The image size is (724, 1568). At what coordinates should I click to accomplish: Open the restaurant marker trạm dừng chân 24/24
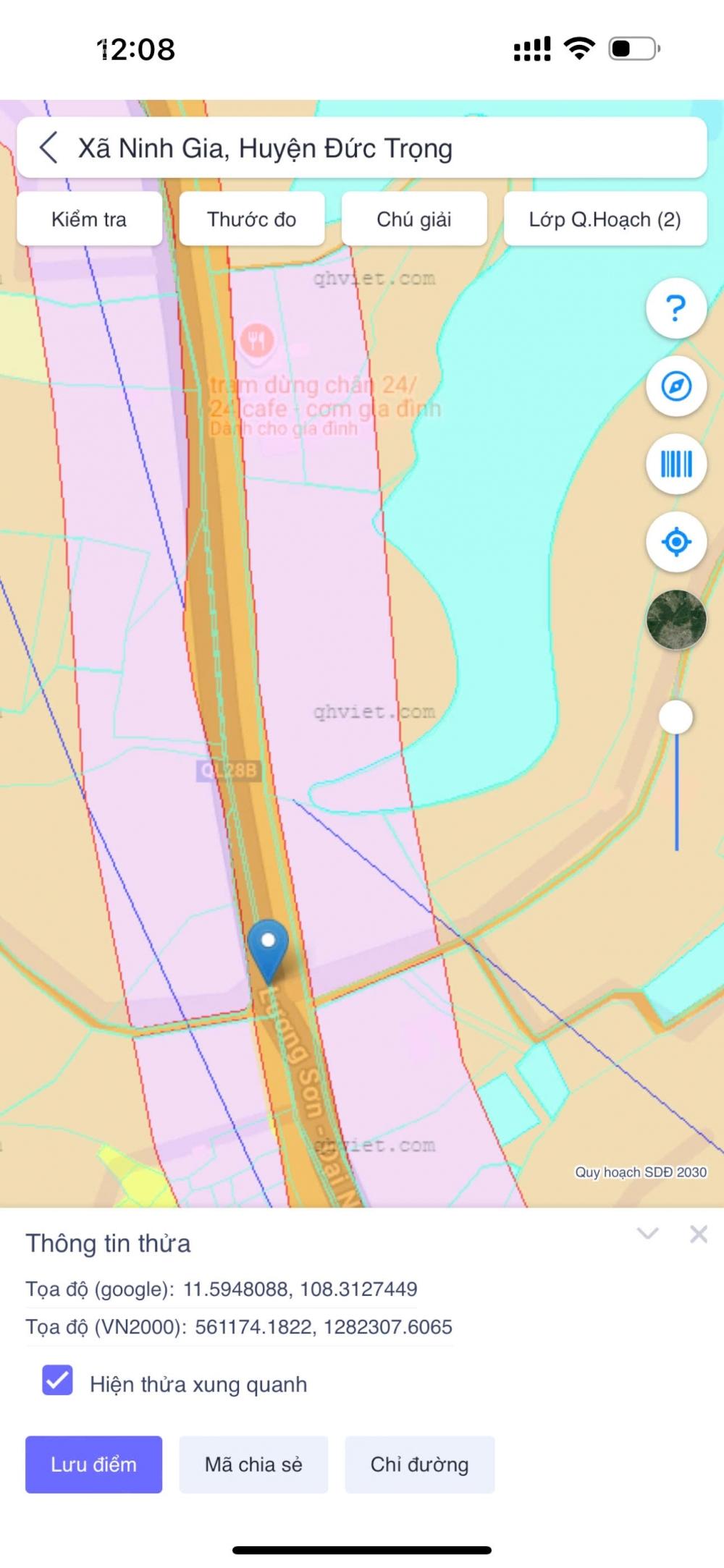[x=256, y=339]
